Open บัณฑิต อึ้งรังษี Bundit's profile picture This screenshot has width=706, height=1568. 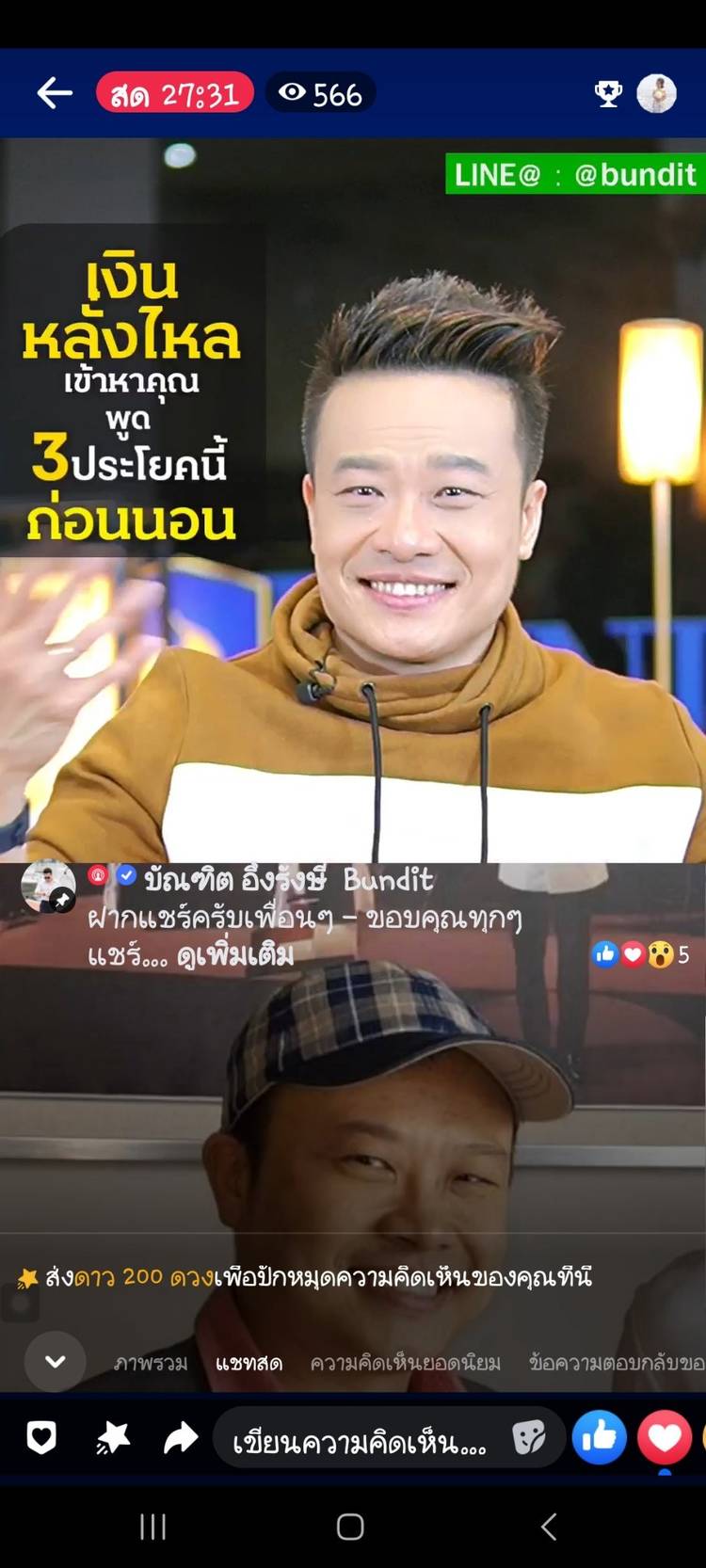tap(48, 887)
